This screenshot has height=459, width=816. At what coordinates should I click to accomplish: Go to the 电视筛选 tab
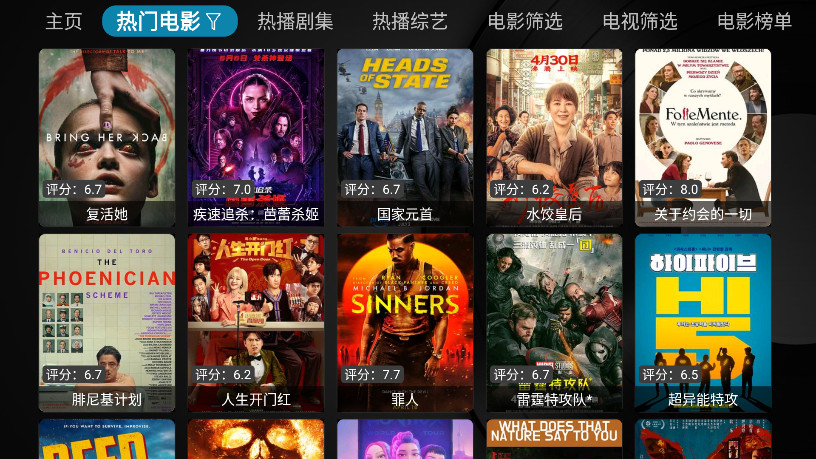coord(640,21)
